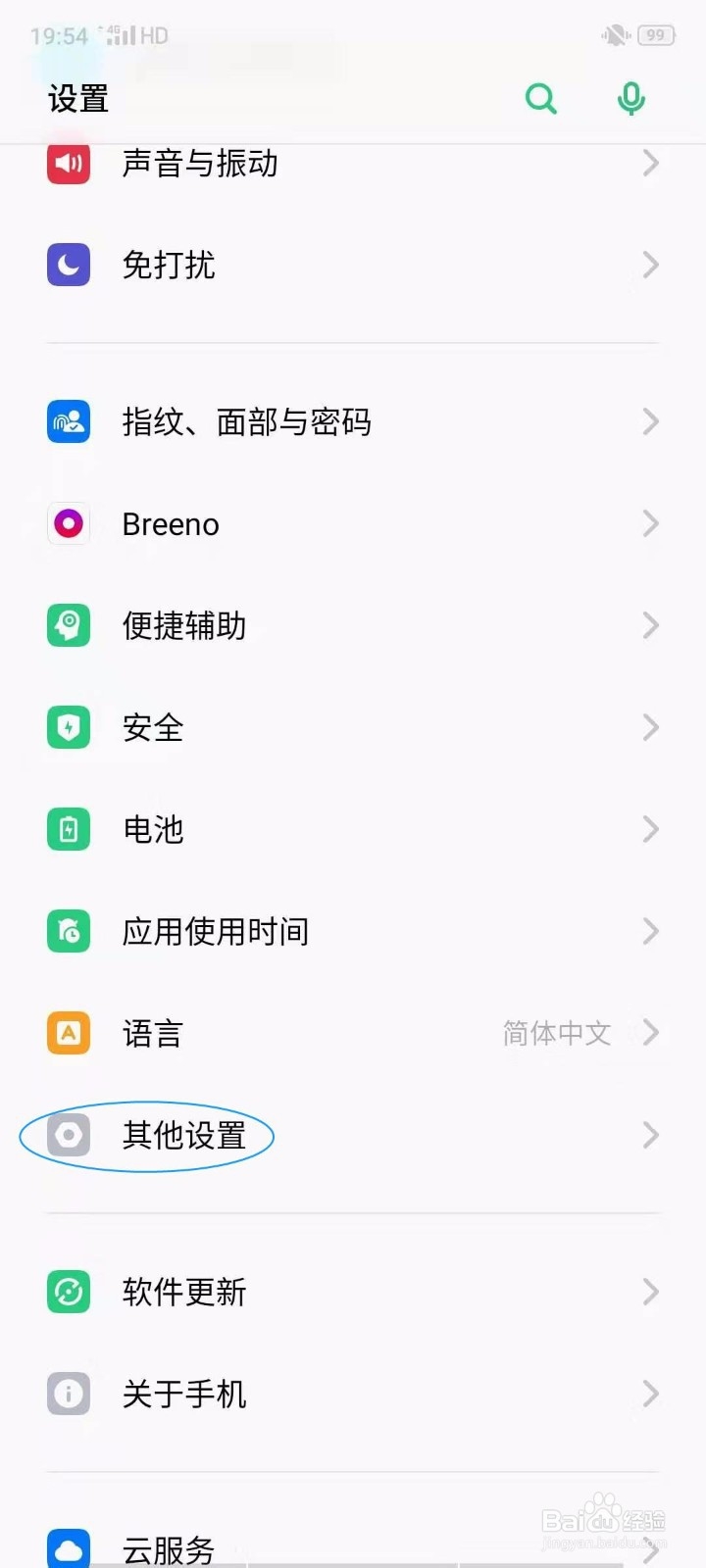Open the sound and vibration (声音与振动) icon
This screenshot has height=1568, width=706.
(68, 164)
